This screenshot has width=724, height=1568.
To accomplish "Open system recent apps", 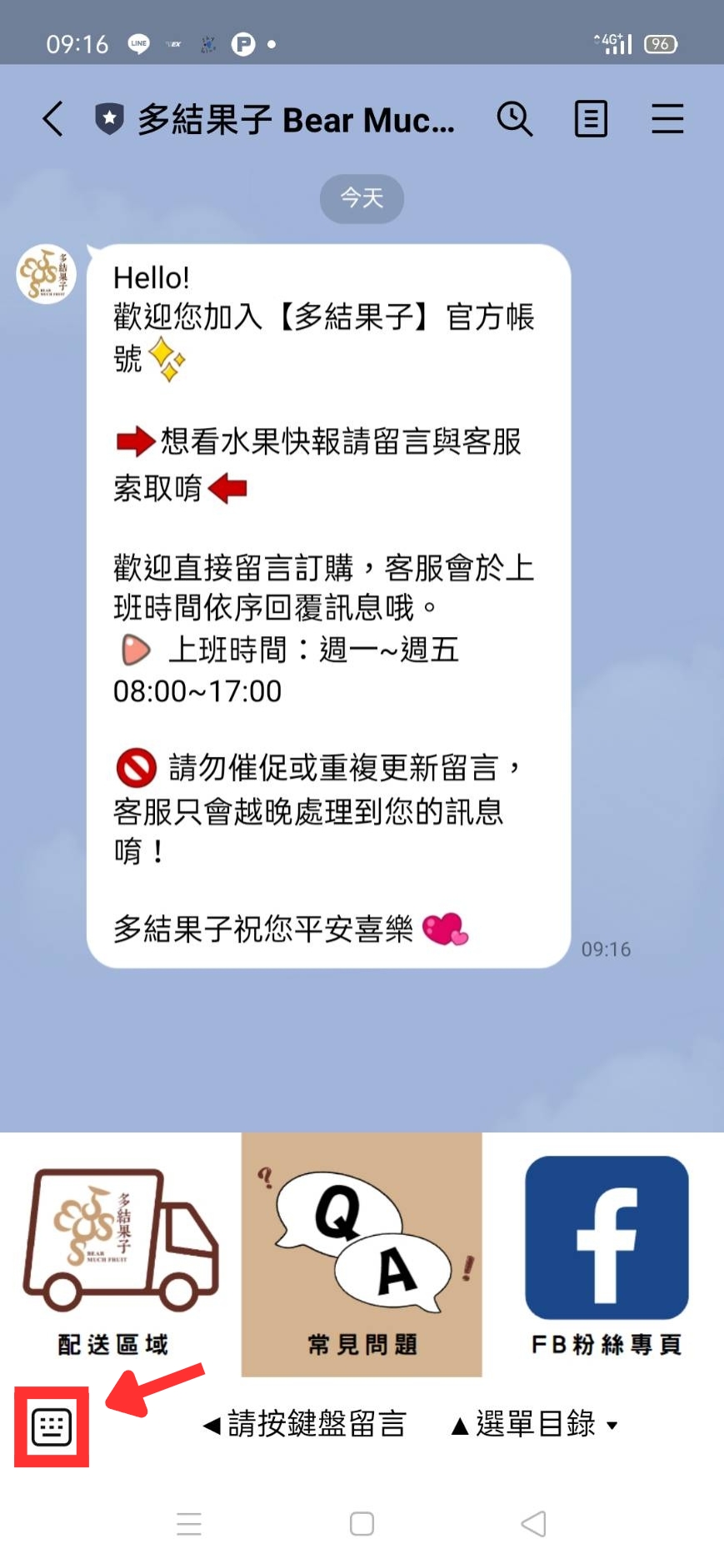I will (189, 1524).
